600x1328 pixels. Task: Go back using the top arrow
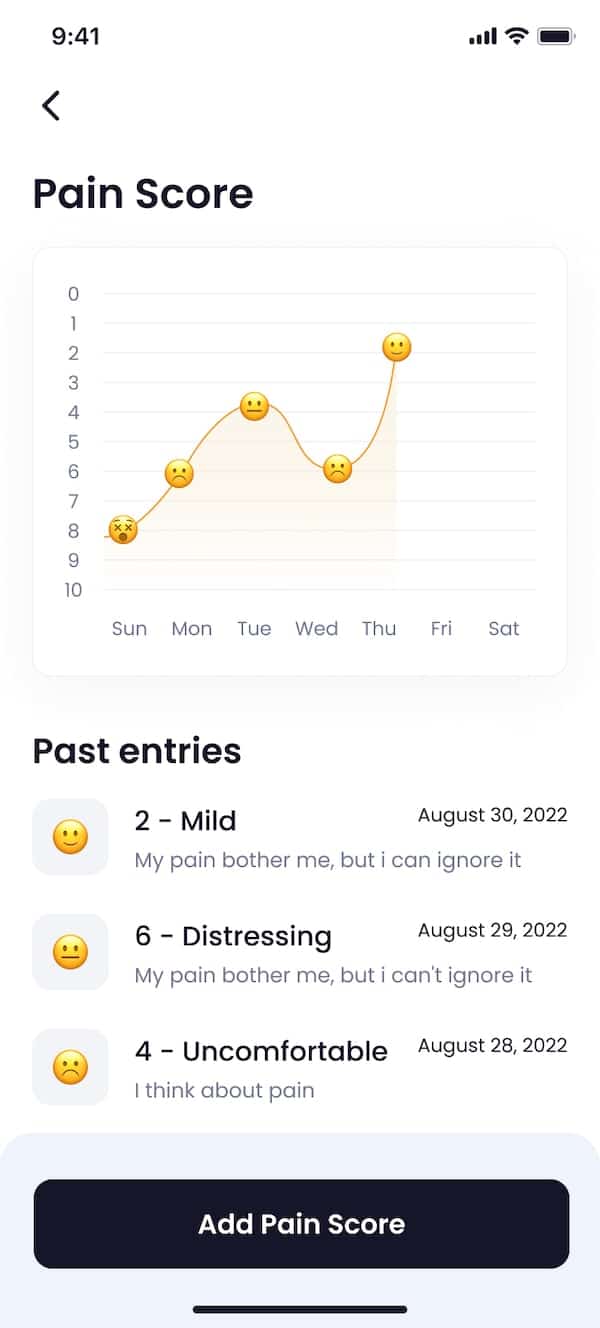[51, 105]
